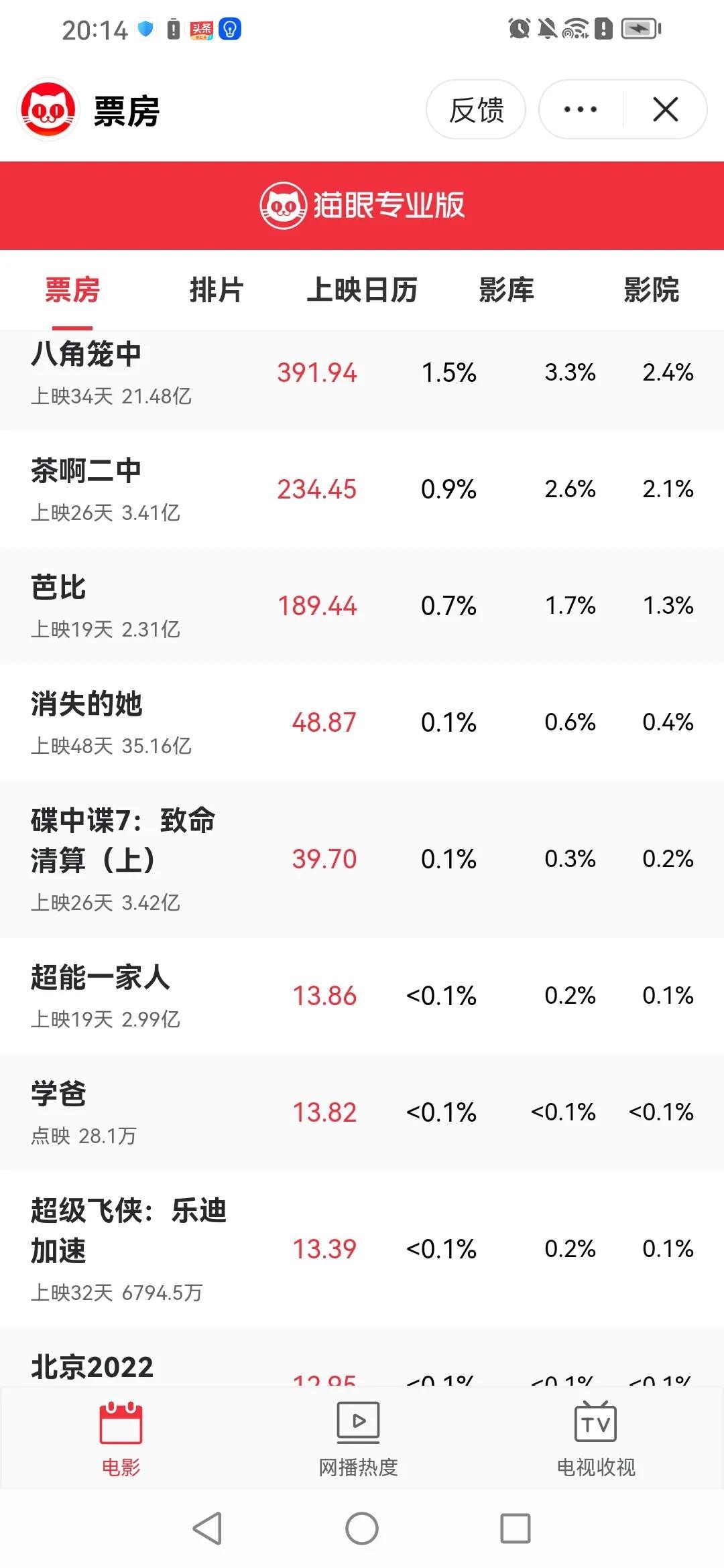Tap the 反馈 feedback button

(x=476, y=110)
